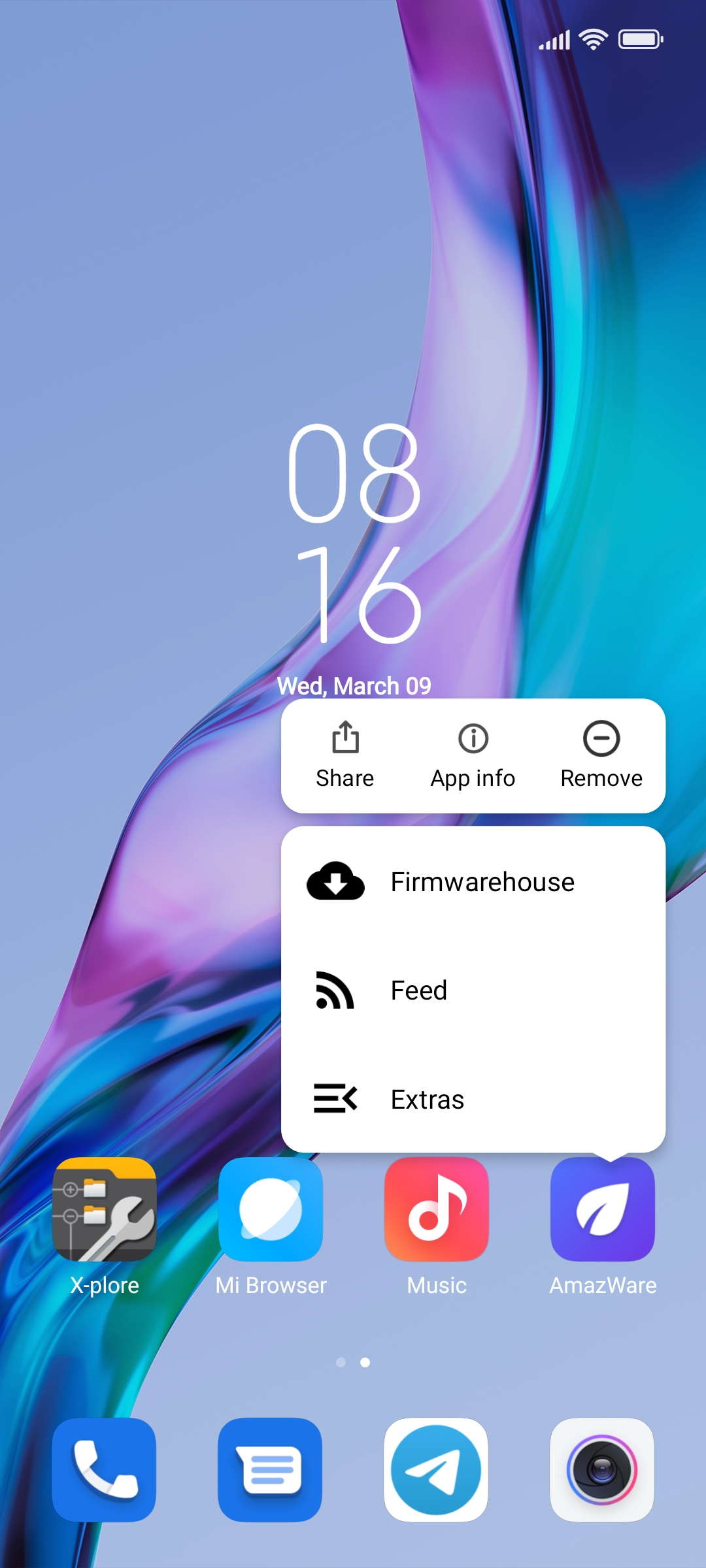Open the Phone dialer in the dock
706x1568 pixels.
point(105,1470)
